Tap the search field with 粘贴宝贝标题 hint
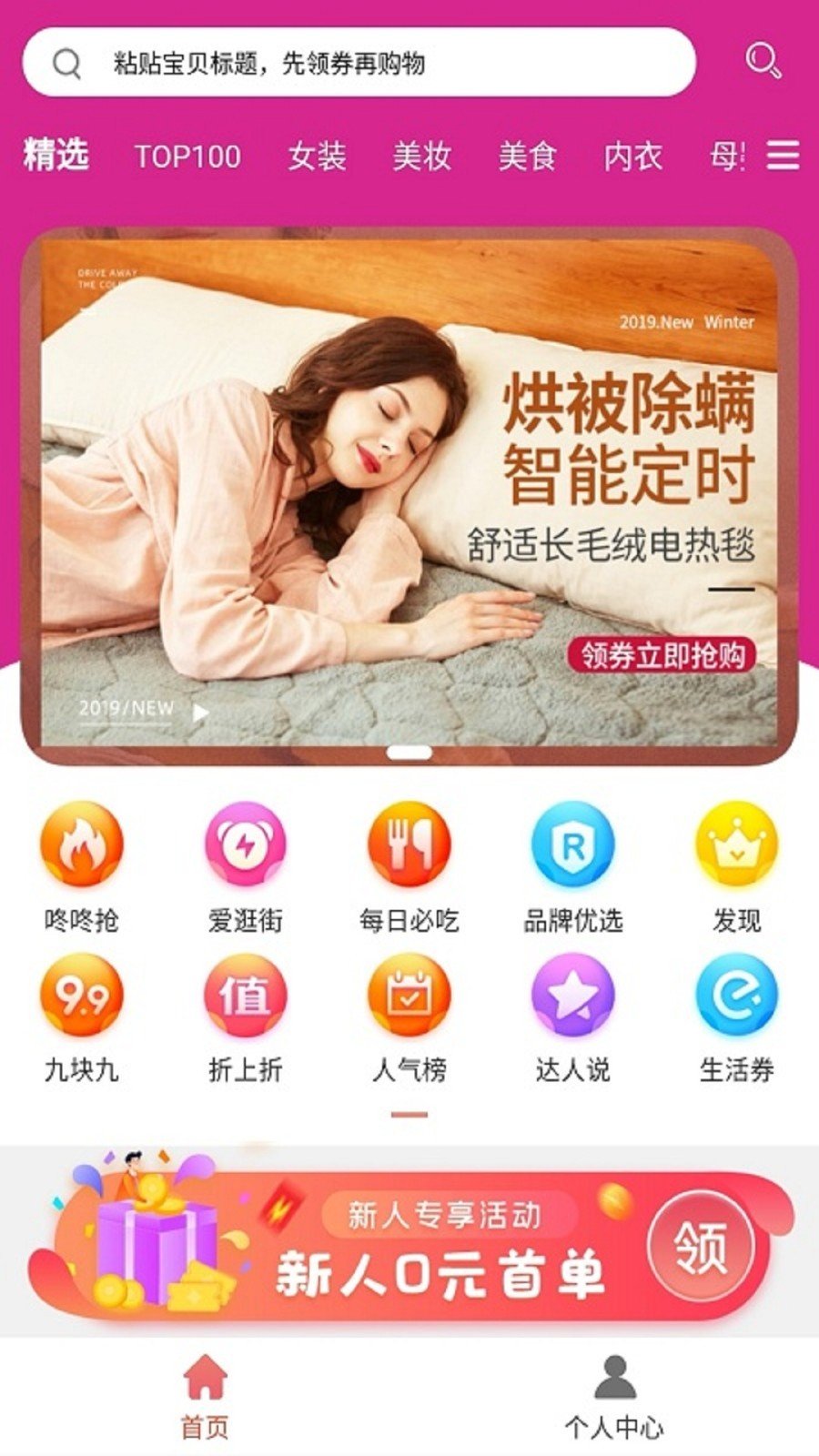This screenshot has height=1456, width=819. tap(359, 63)
